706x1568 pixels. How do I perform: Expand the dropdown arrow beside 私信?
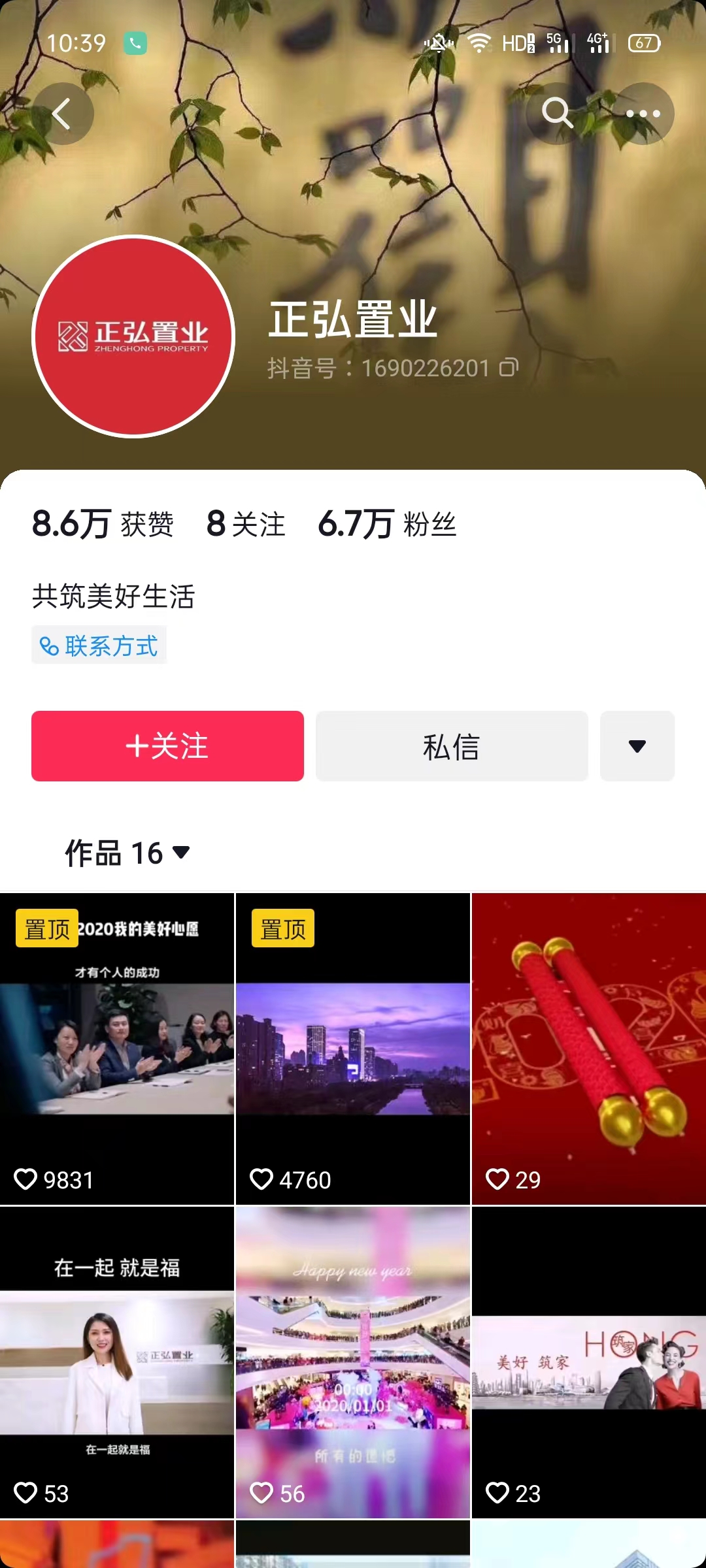click(637, 746)
